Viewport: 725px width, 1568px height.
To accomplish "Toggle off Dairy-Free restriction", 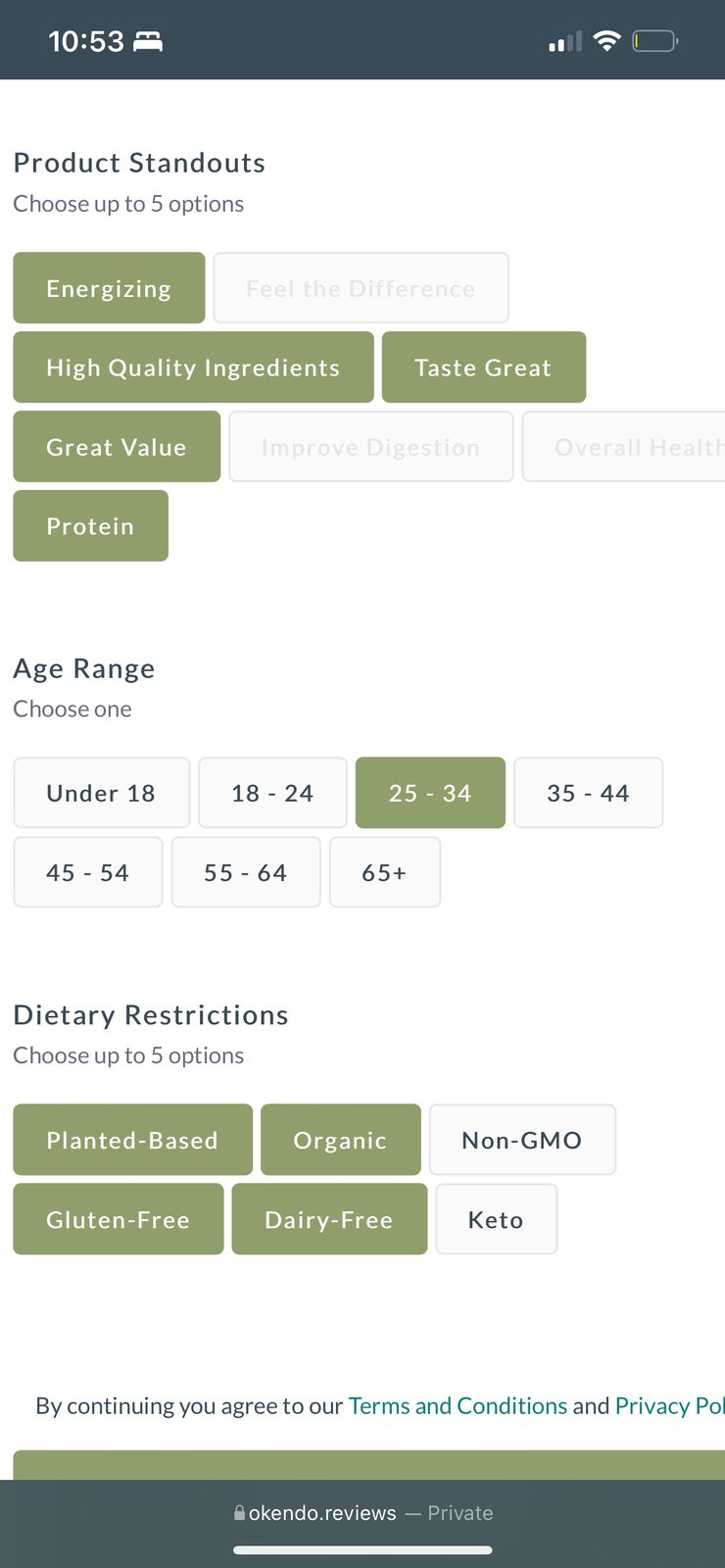I will click(329, 1219).
